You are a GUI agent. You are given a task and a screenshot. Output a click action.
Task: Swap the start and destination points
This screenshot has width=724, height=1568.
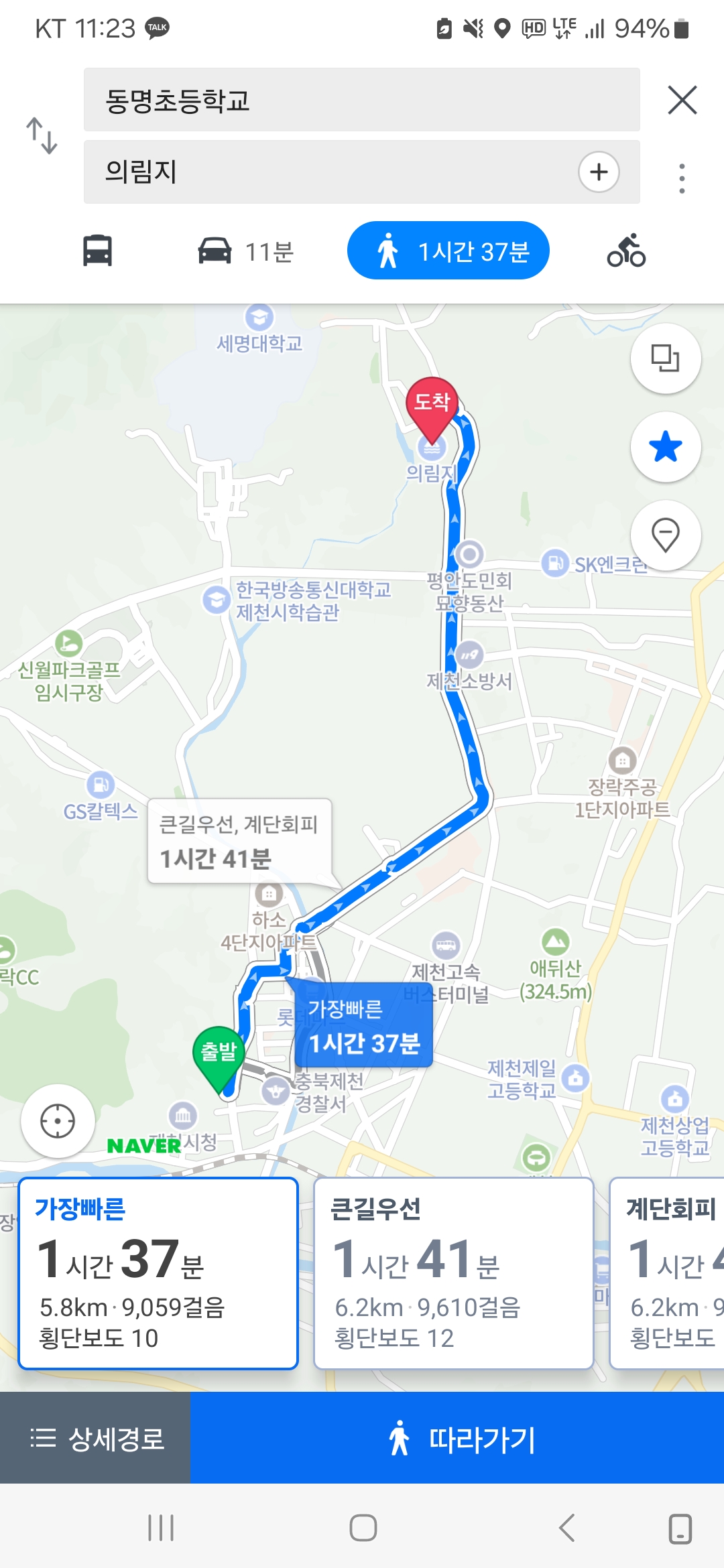(x=42, y=136)
